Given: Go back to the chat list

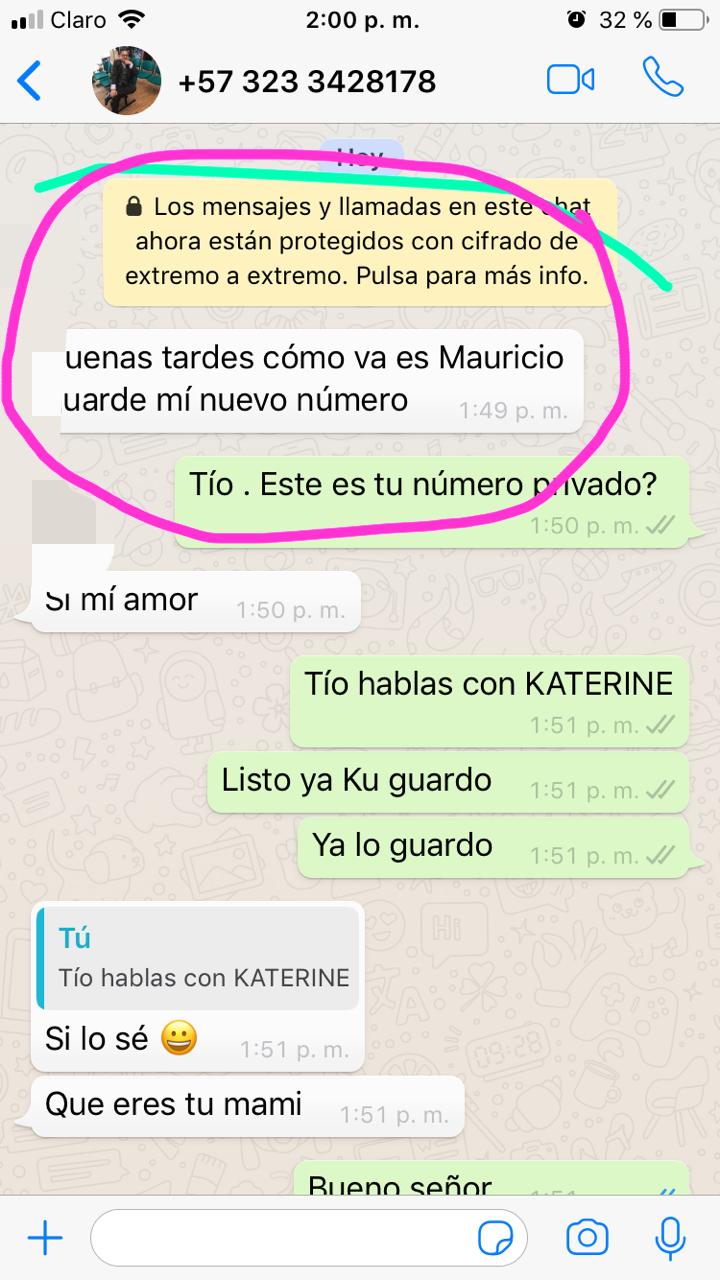Looking at the screenshot, I should pos(30,81).
